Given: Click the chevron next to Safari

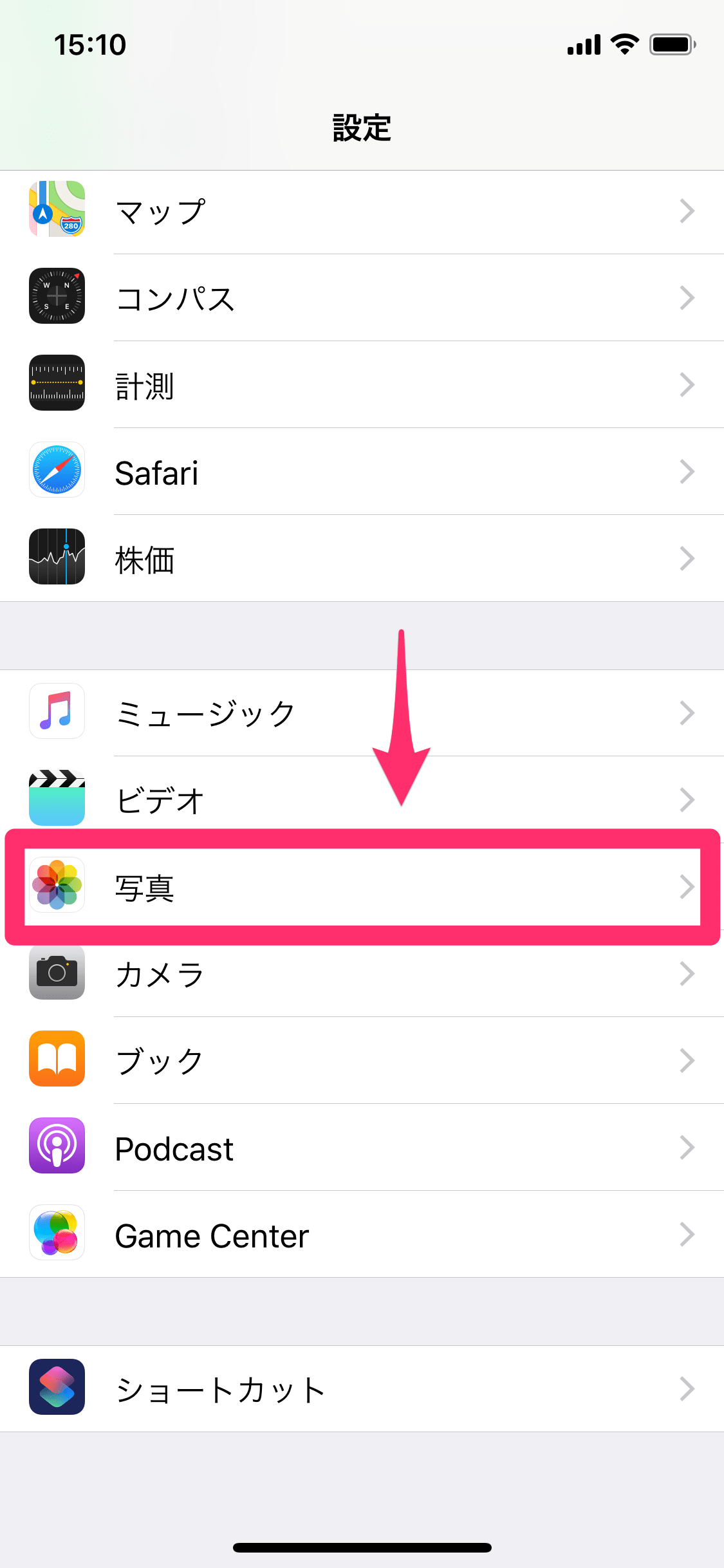Looking at the screenshot, I should point(687,471).
